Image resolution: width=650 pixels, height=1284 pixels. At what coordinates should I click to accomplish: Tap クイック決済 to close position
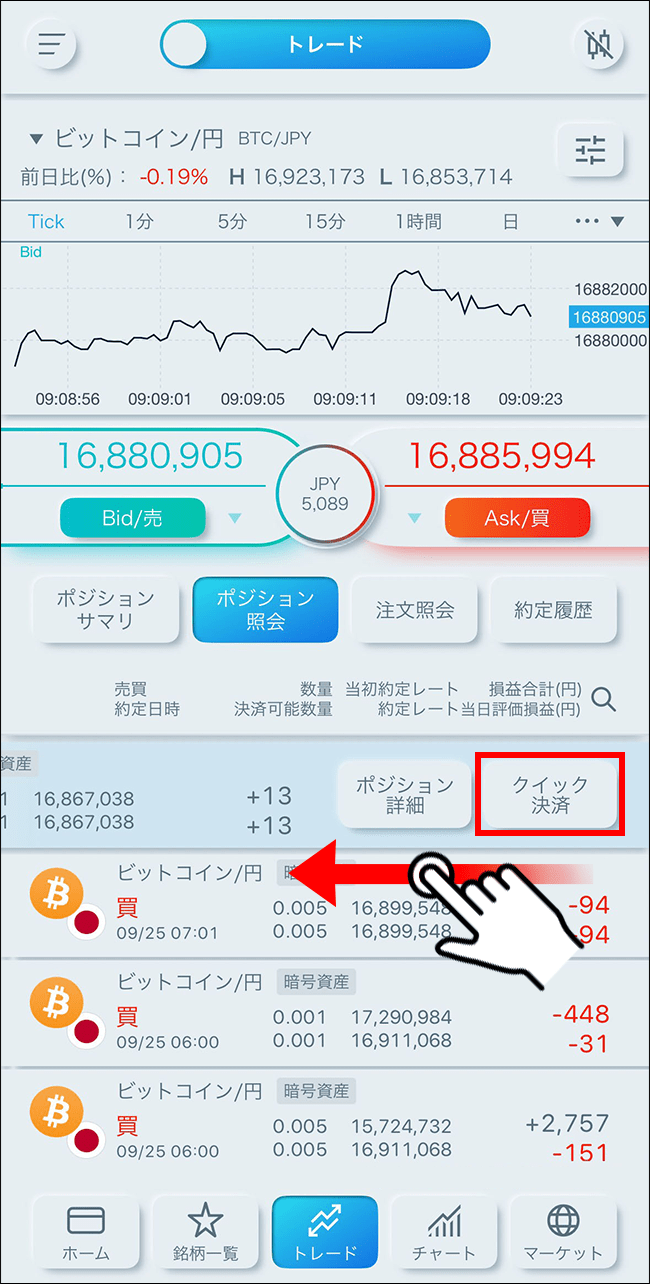click(550, 796)
